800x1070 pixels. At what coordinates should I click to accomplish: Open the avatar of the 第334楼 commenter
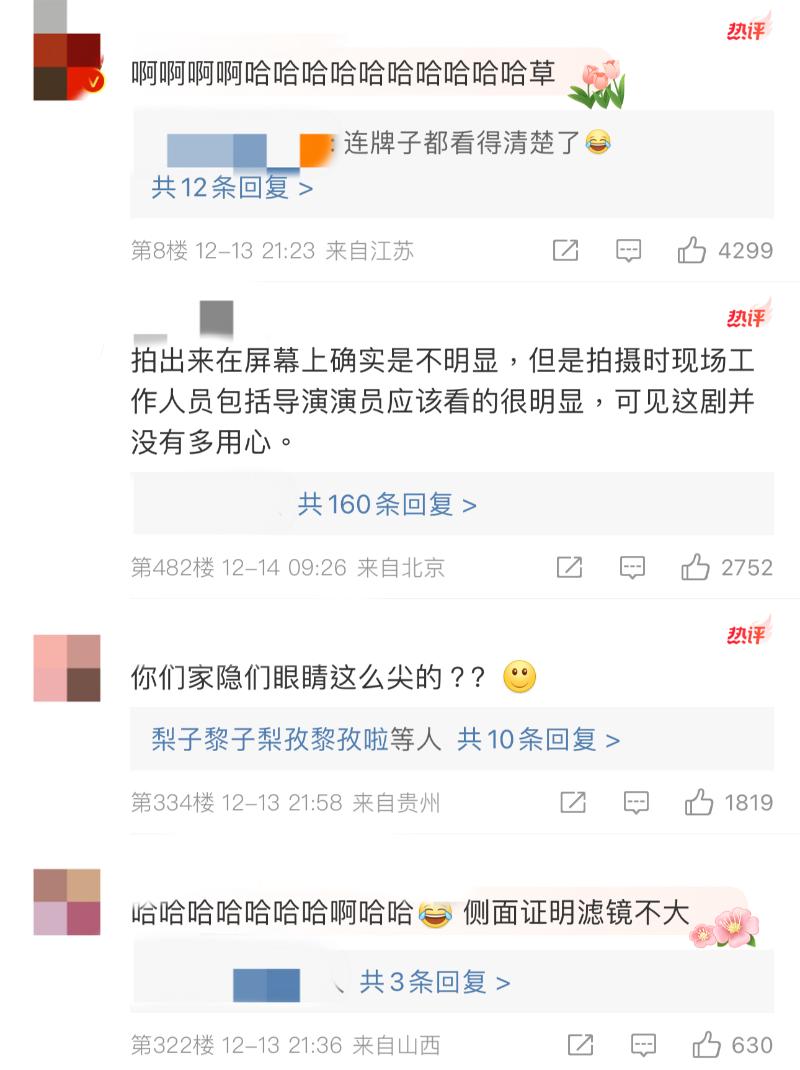(x=67, y=667)
